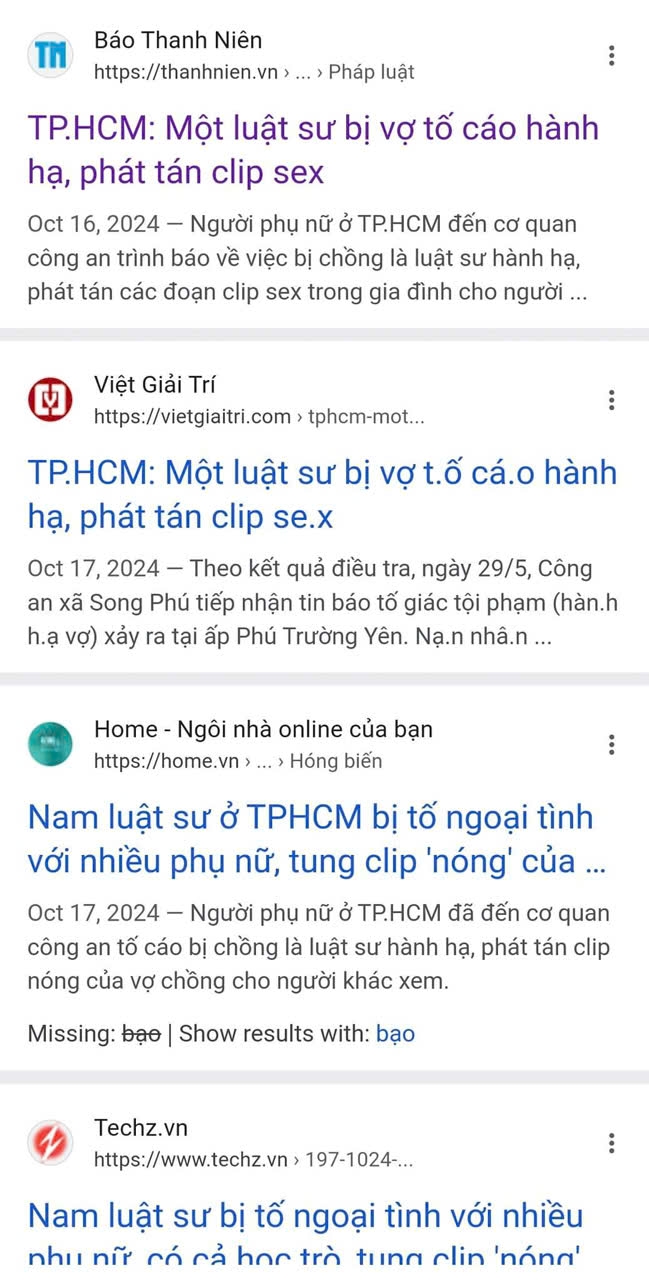The image size is (649, 1280).
Task: Open the Việt Giải Trí article headline
Action: (x=322, y=494)
